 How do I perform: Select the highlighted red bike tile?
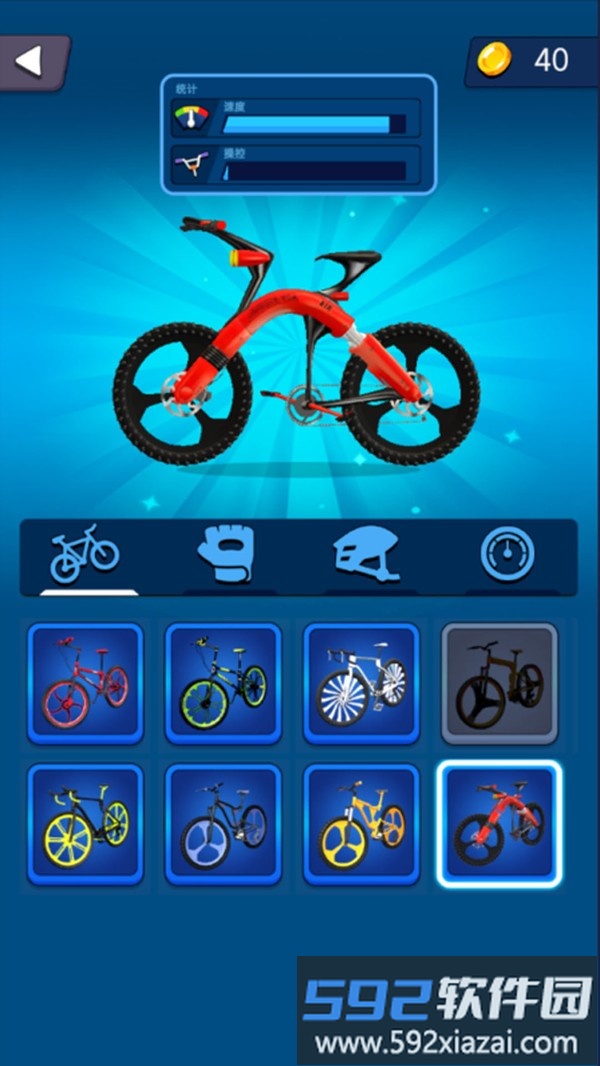point(499,824)
